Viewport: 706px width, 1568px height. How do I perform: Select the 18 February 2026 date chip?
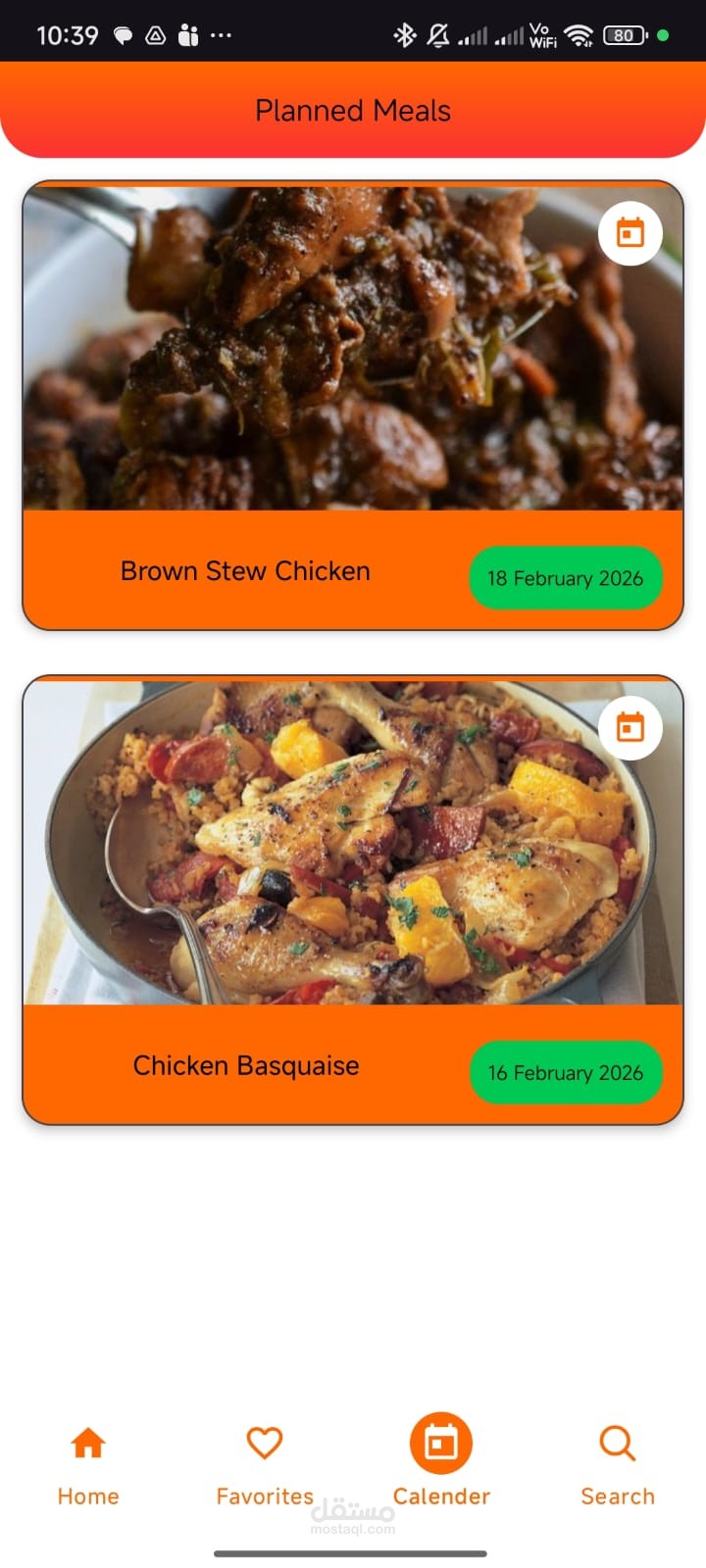566,578
